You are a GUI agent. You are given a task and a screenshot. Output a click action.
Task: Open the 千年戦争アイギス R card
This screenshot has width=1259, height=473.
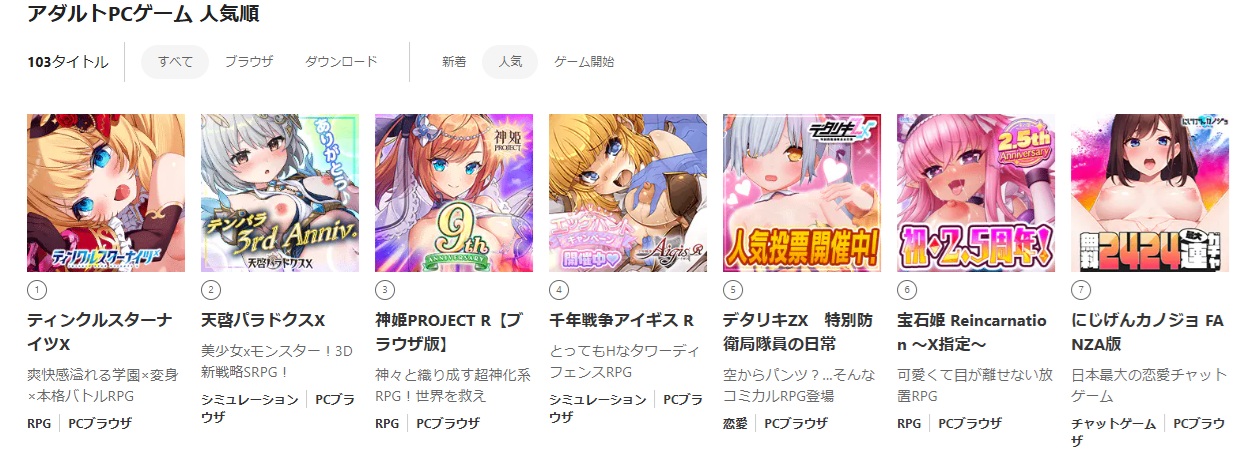628,193
